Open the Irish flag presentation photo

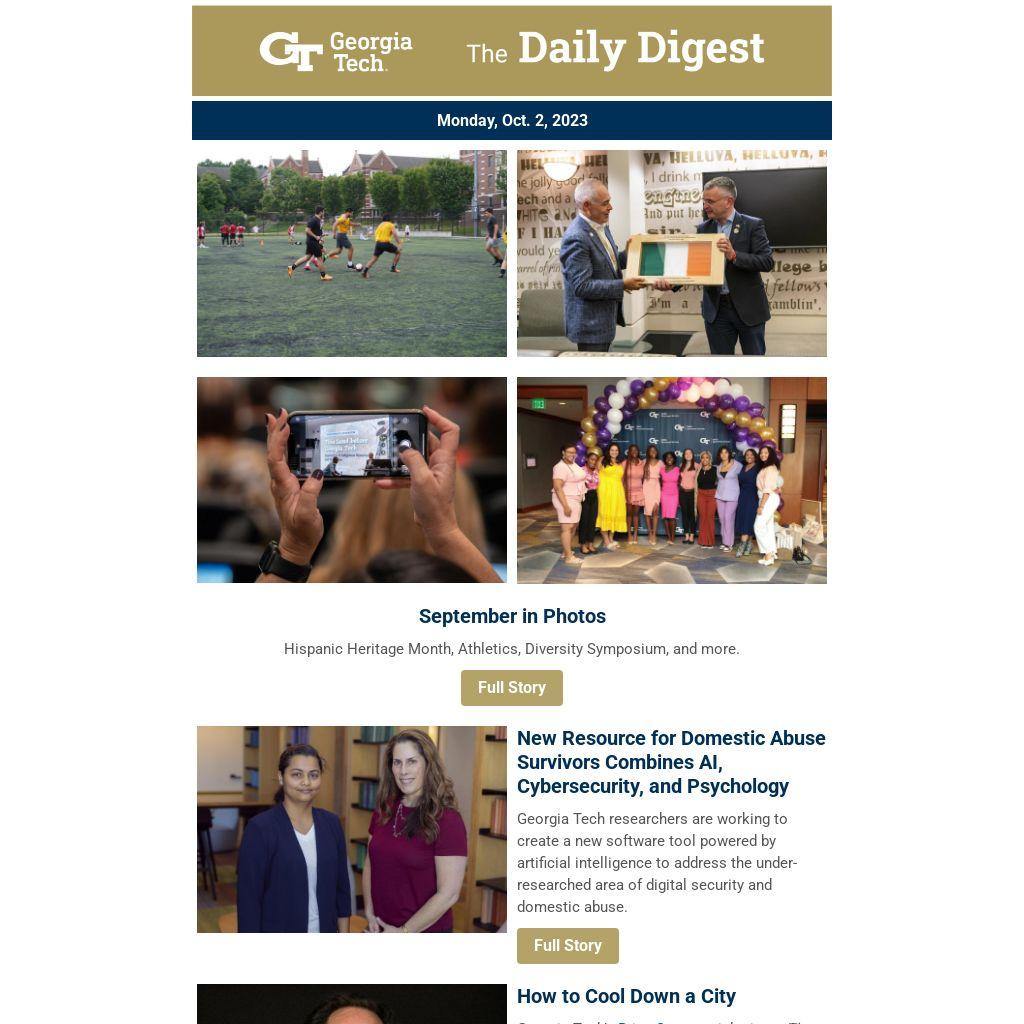671,254
